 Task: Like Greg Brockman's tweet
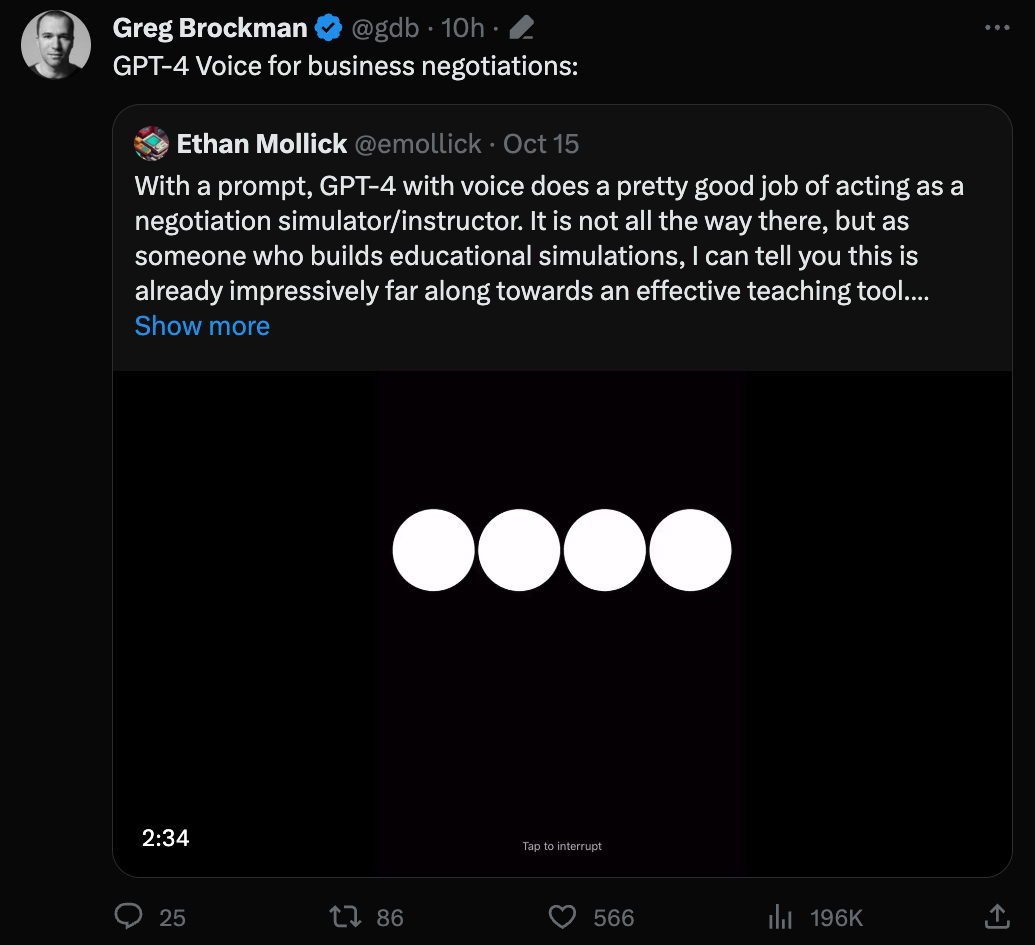[x=563, y=916]
